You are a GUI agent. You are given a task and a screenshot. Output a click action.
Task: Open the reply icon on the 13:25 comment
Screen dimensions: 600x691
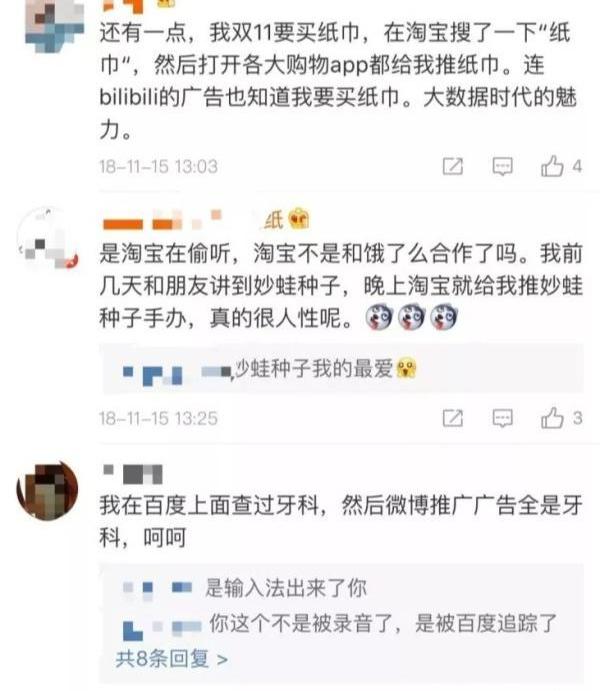[x=504, y=418]
